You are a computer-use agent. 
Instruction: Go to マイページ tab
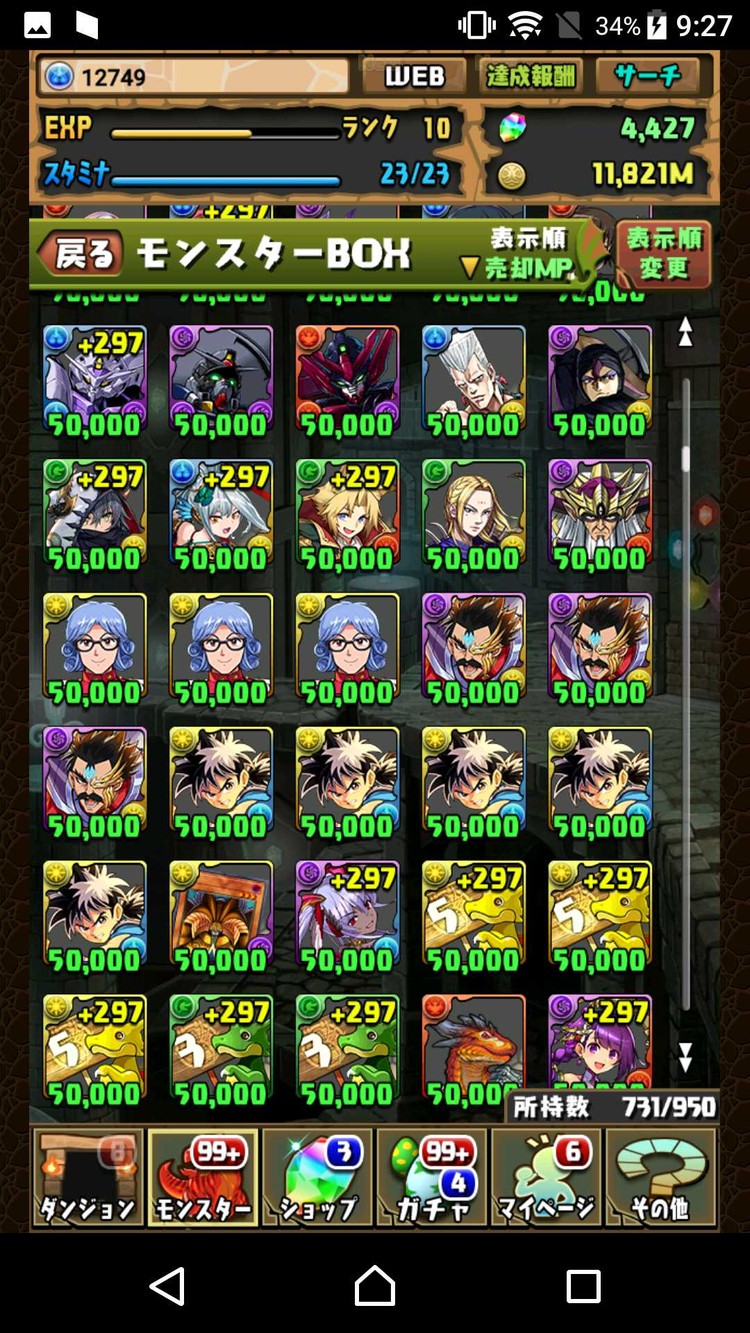546,1177
